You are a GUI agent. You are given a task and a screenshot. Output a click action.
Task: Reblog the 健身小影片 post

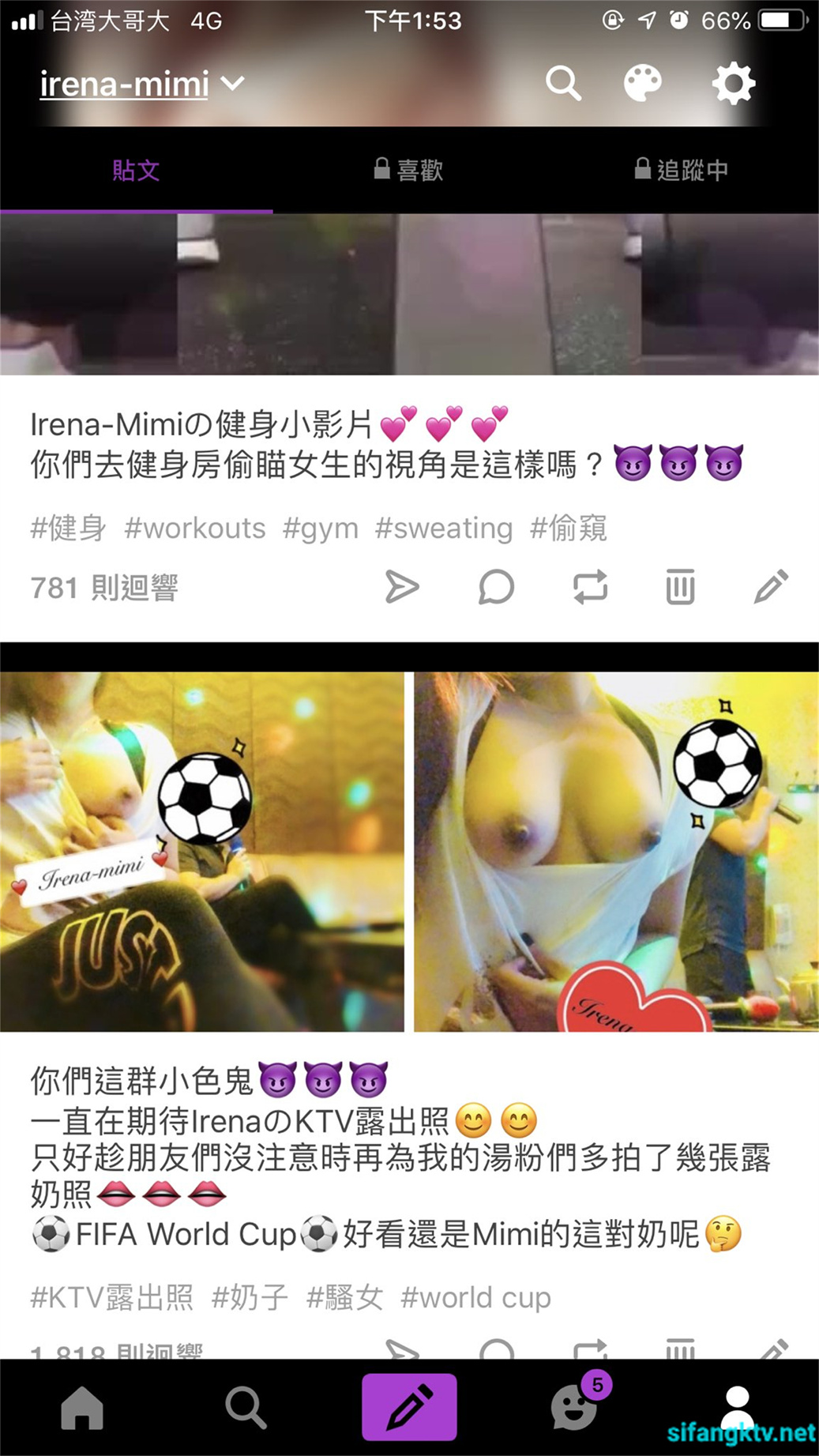tap(590, 587)
